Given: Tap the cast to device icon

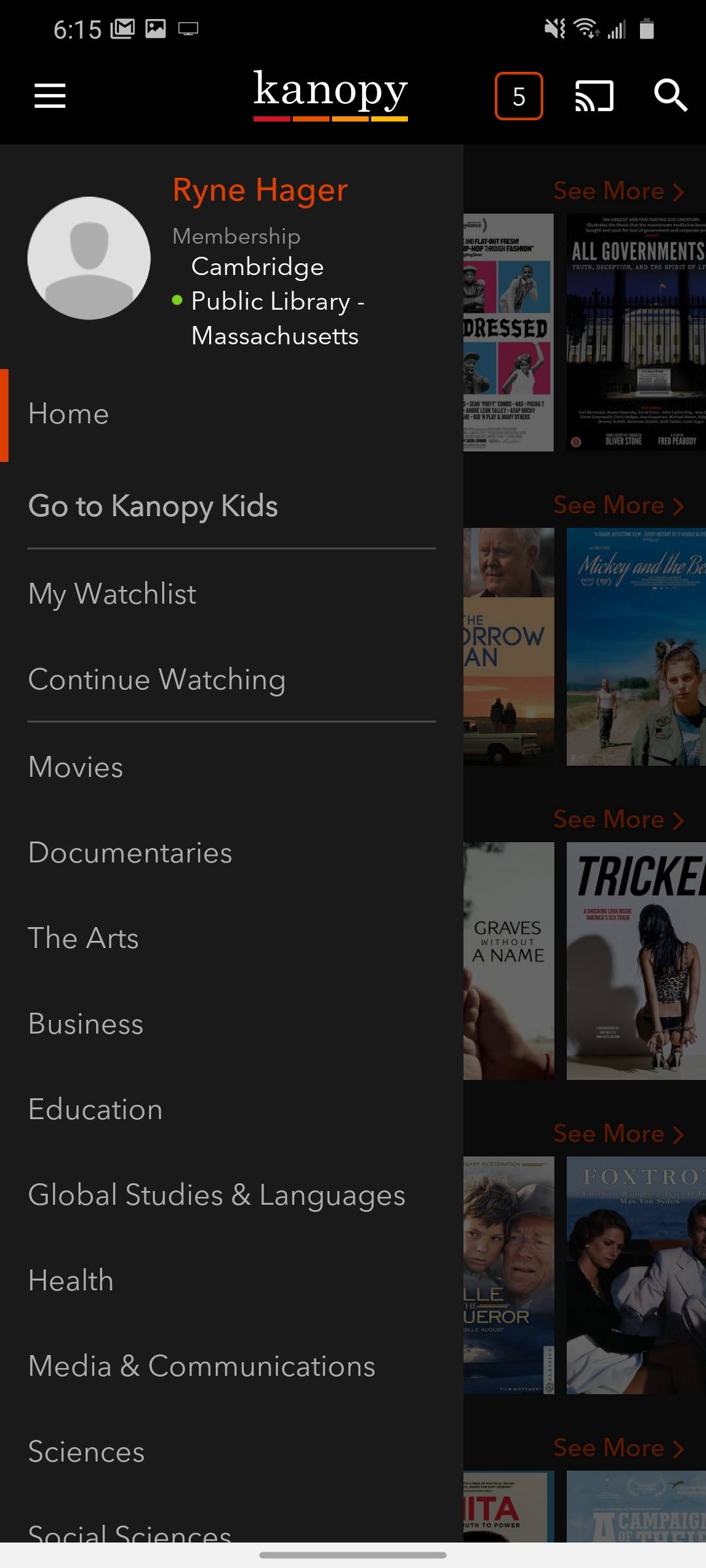Looking at the screenshot, I should coord(594,96).
